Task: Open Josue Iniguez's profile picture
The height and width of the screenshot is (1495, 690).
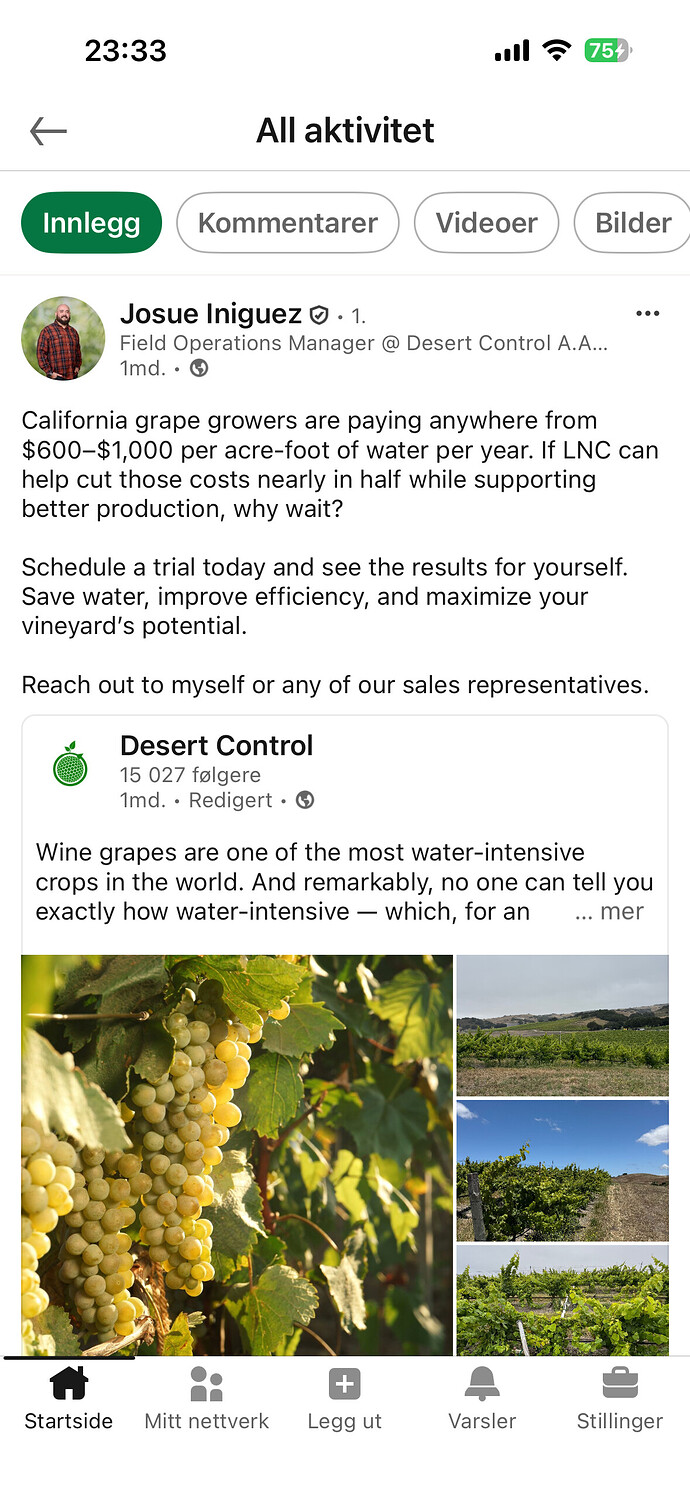Action: (63, 338)
